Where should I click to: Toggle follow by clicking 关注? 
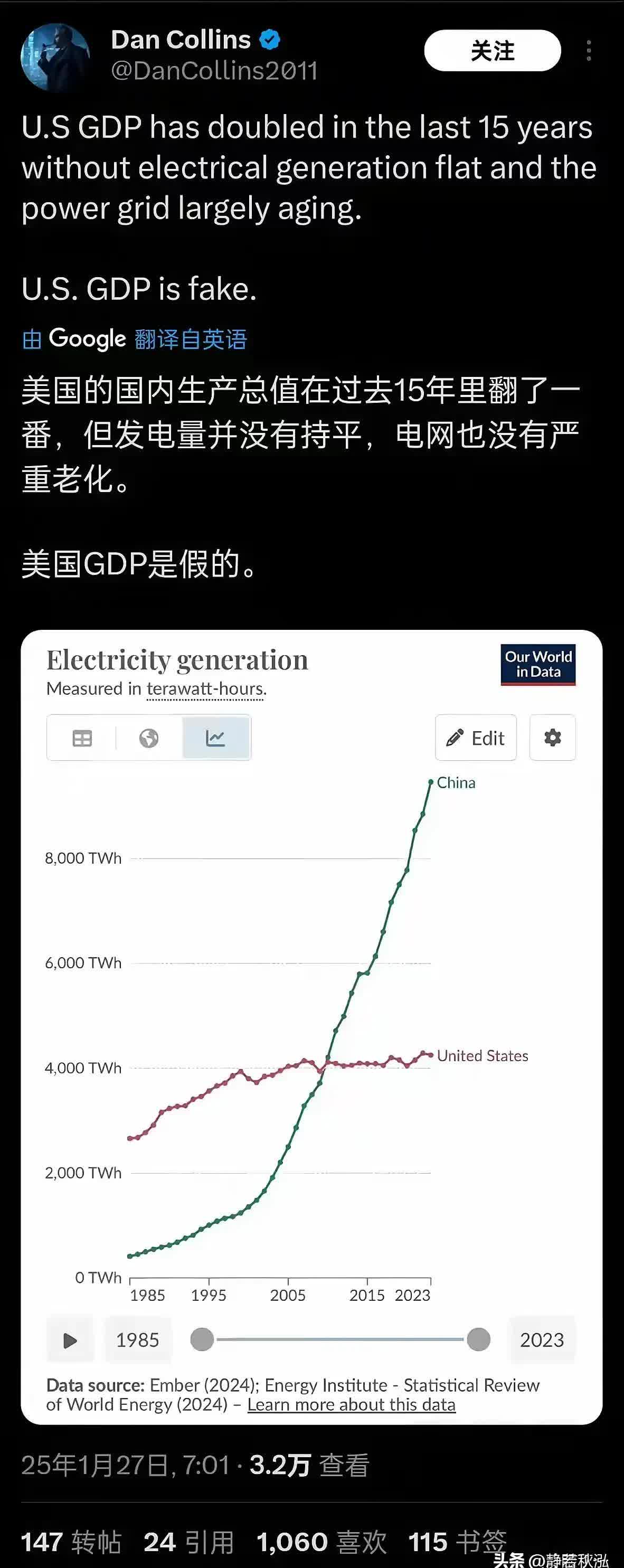coord(492,51)
